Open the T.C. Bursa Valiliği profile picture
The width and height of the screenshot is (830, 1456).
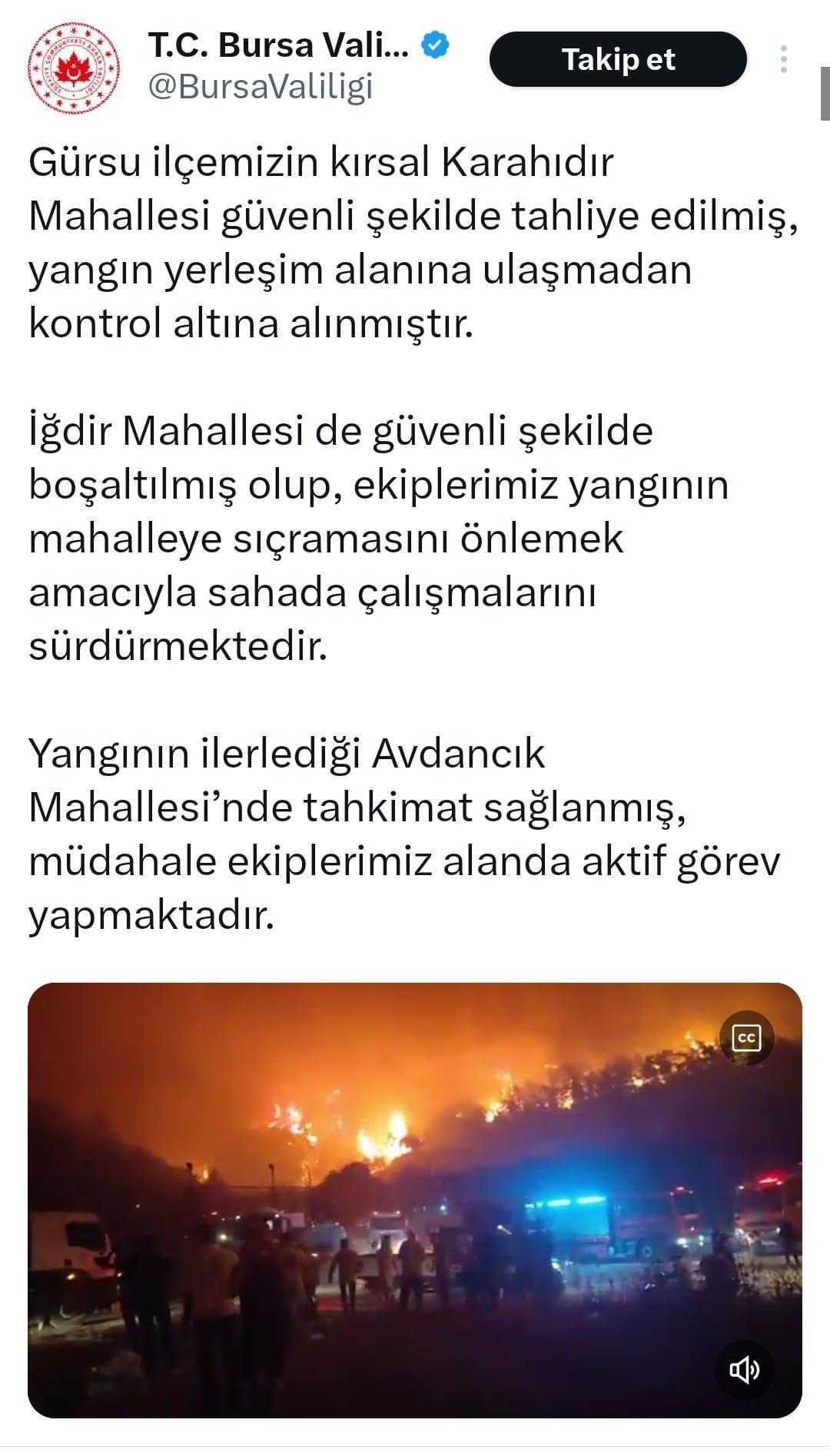pos(75,67)
